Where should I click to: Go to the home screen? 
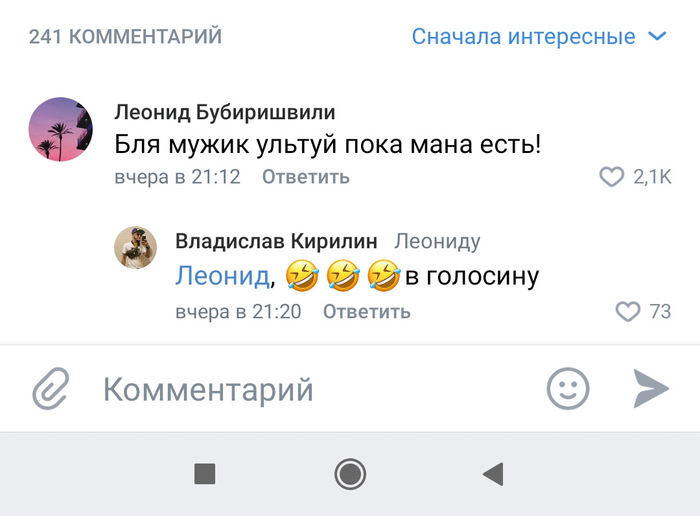click(x=350, y=474)
